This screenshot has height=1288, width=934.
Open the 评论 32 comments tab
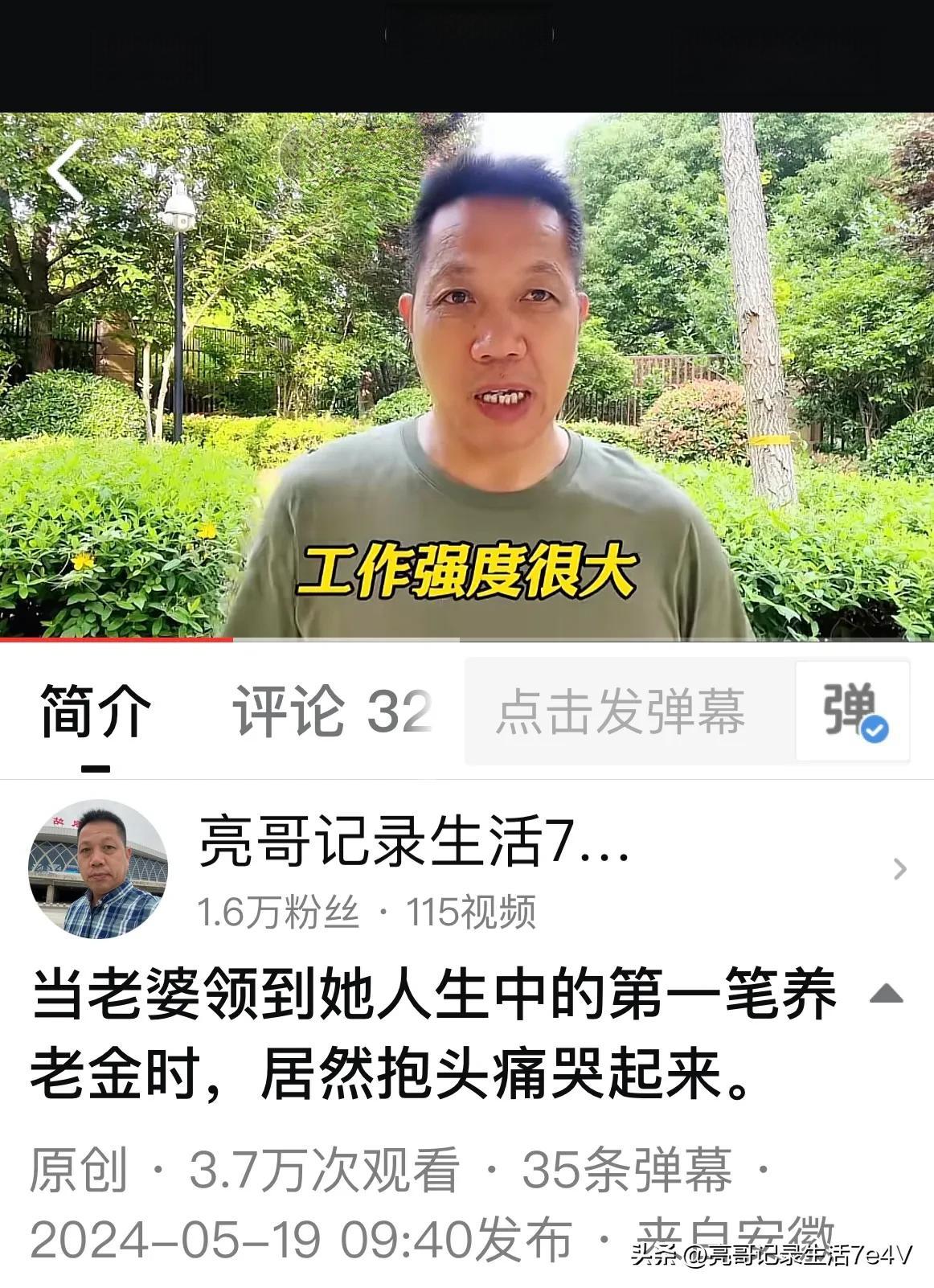332,712
